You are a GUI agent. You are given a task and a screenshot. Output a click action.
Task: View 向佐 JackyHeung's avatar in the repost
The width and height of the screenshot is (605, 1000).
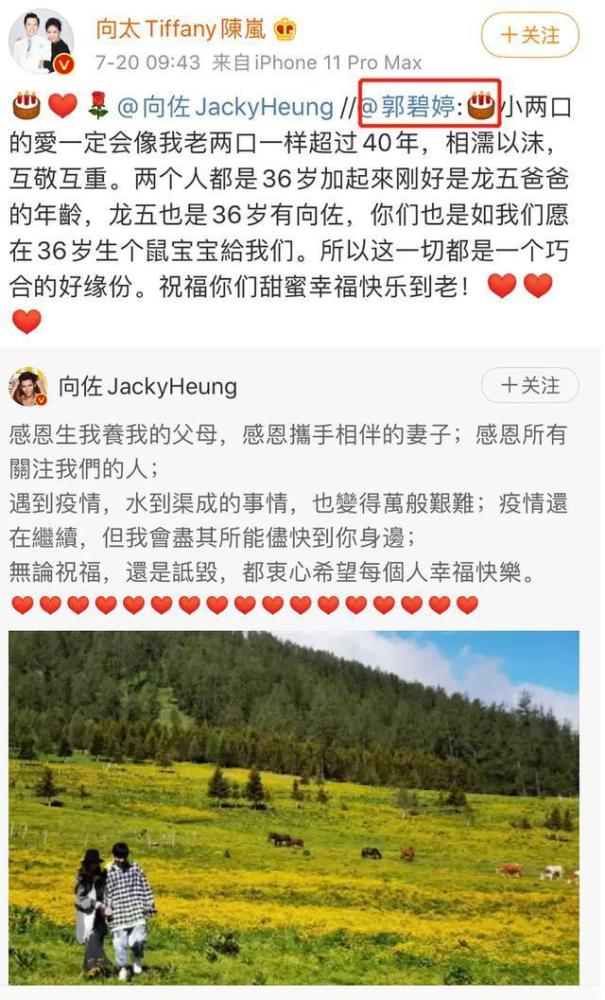pos(28,387)
